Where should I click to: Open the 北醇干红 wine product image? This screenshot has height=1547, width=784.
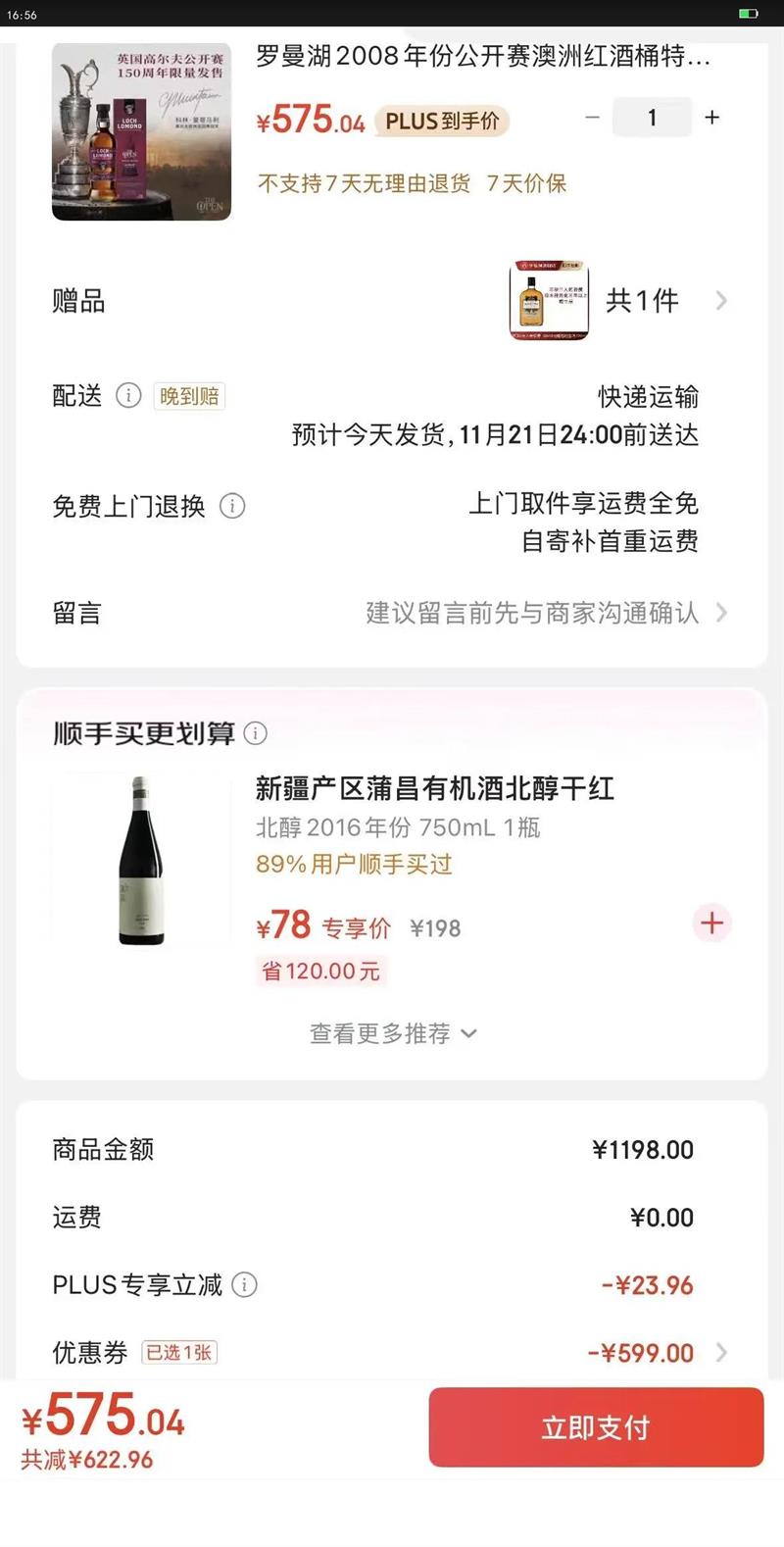[141, 861]
